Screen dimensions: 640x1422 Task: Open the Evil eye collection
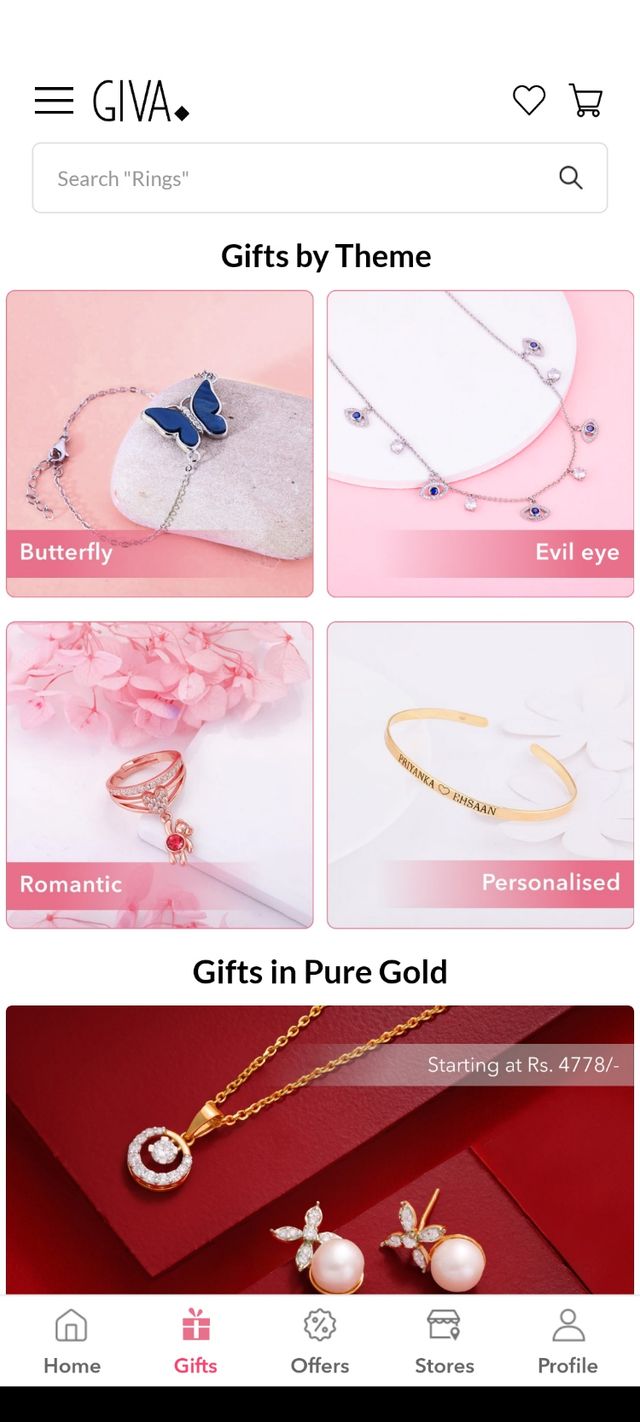pos(480,443)
